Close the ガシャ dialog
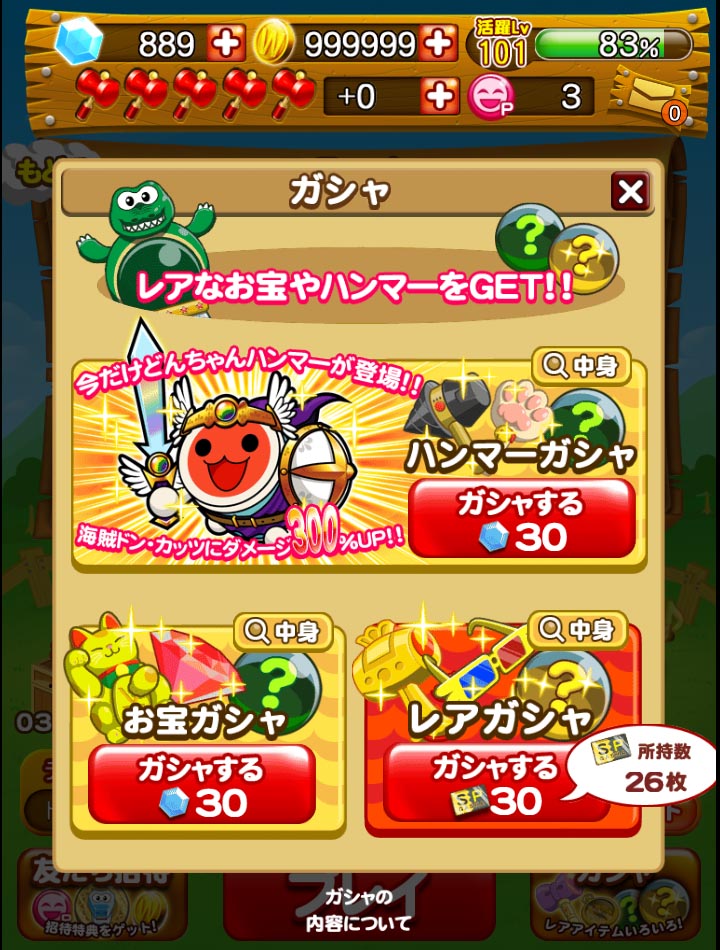Screen dimensions: 720x950 [631, 192]
